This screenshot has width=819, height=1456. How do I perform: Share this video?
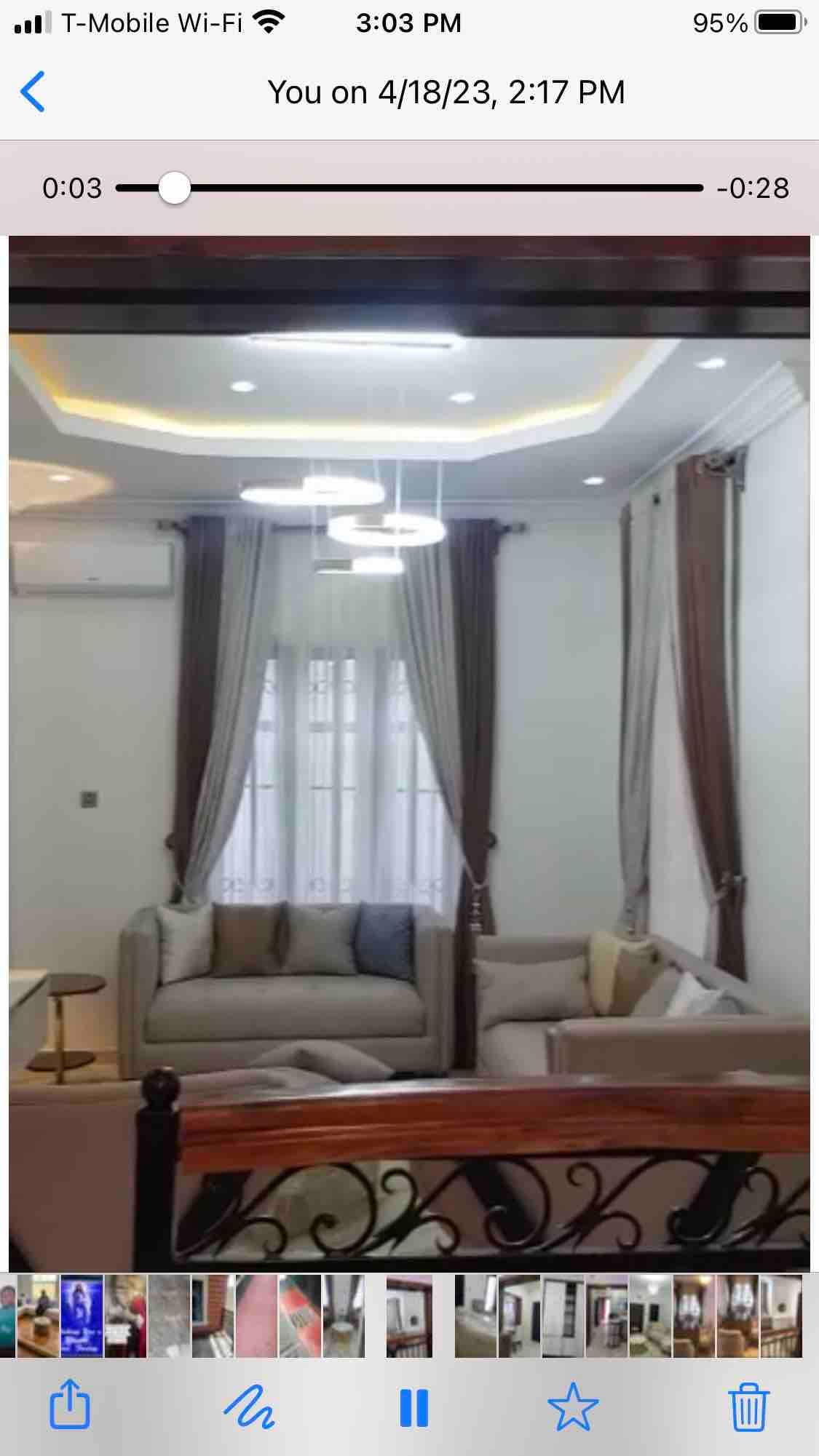click(x=69, y=1404)
